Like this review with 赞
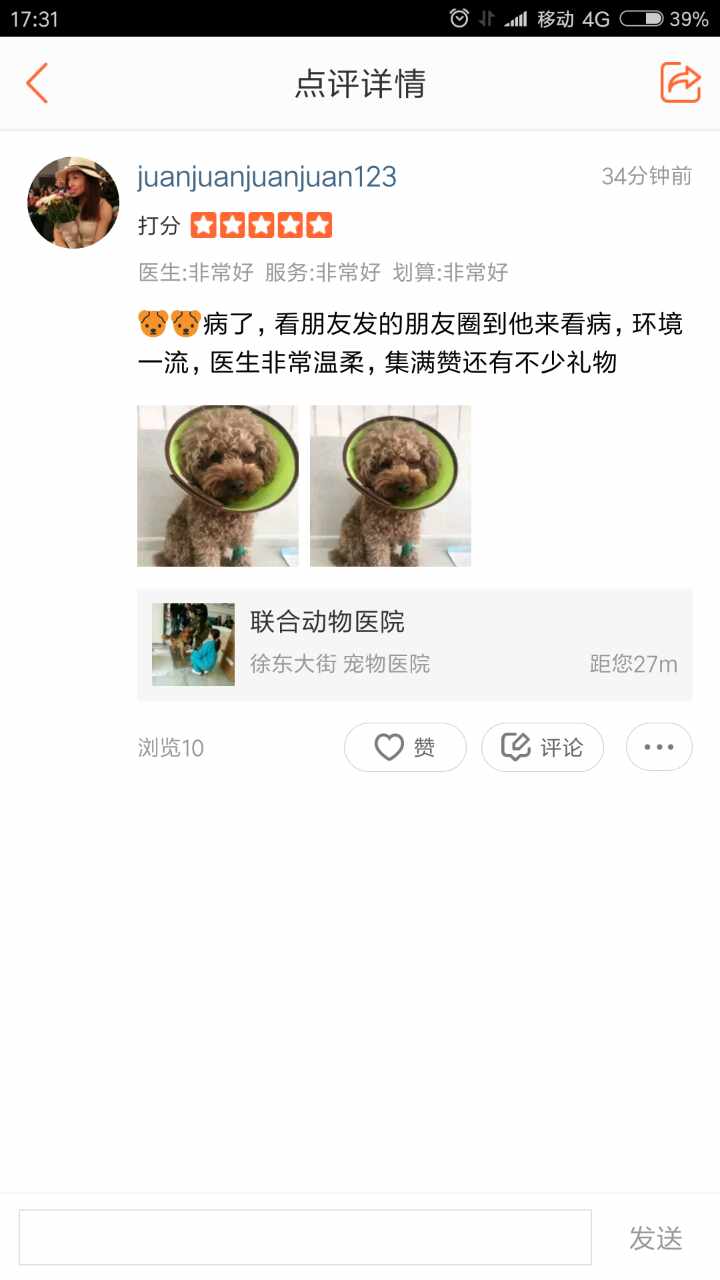 (x=405, y=747)
